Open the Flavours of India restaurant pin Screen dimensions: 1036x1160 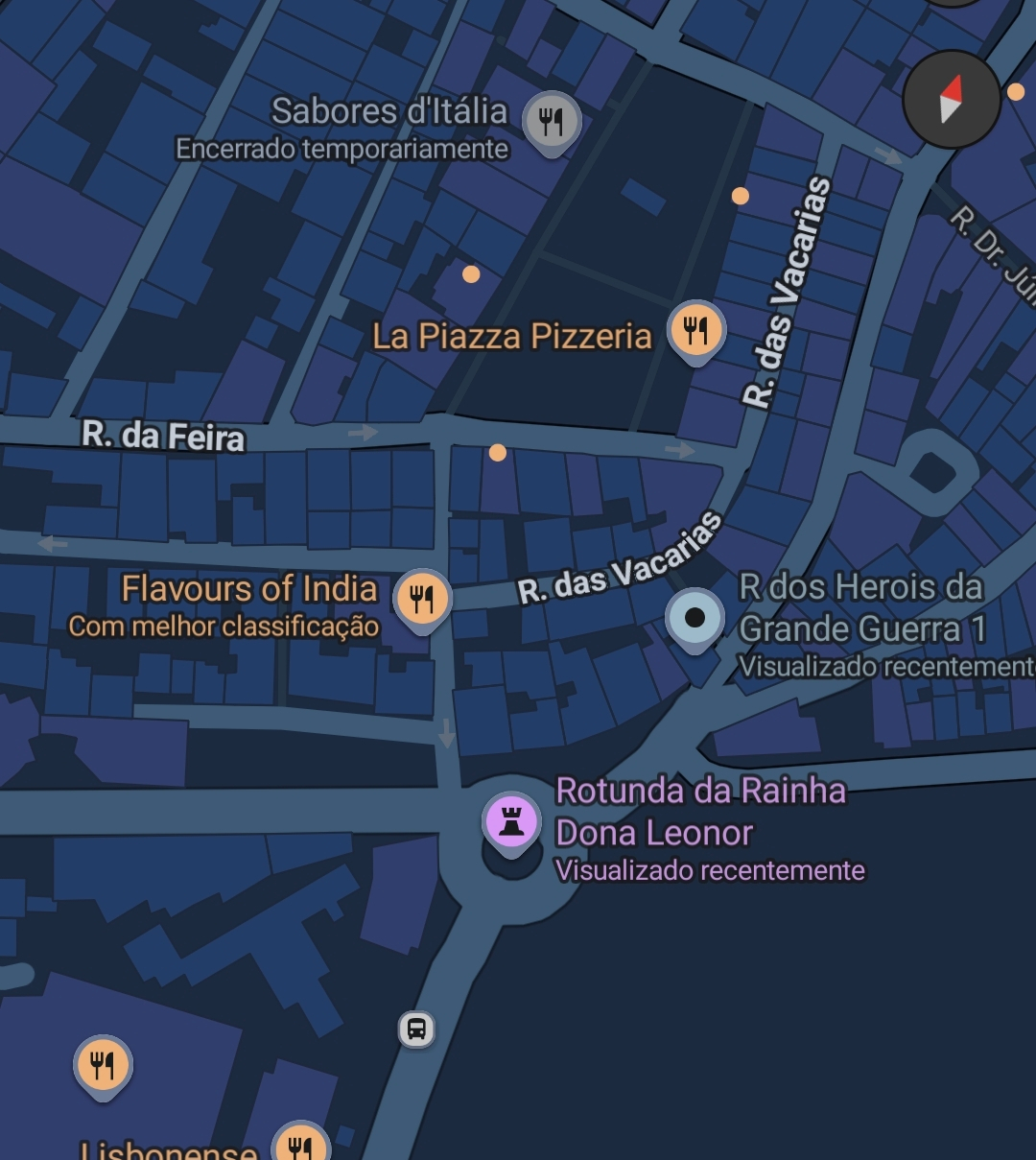point(422,599)
